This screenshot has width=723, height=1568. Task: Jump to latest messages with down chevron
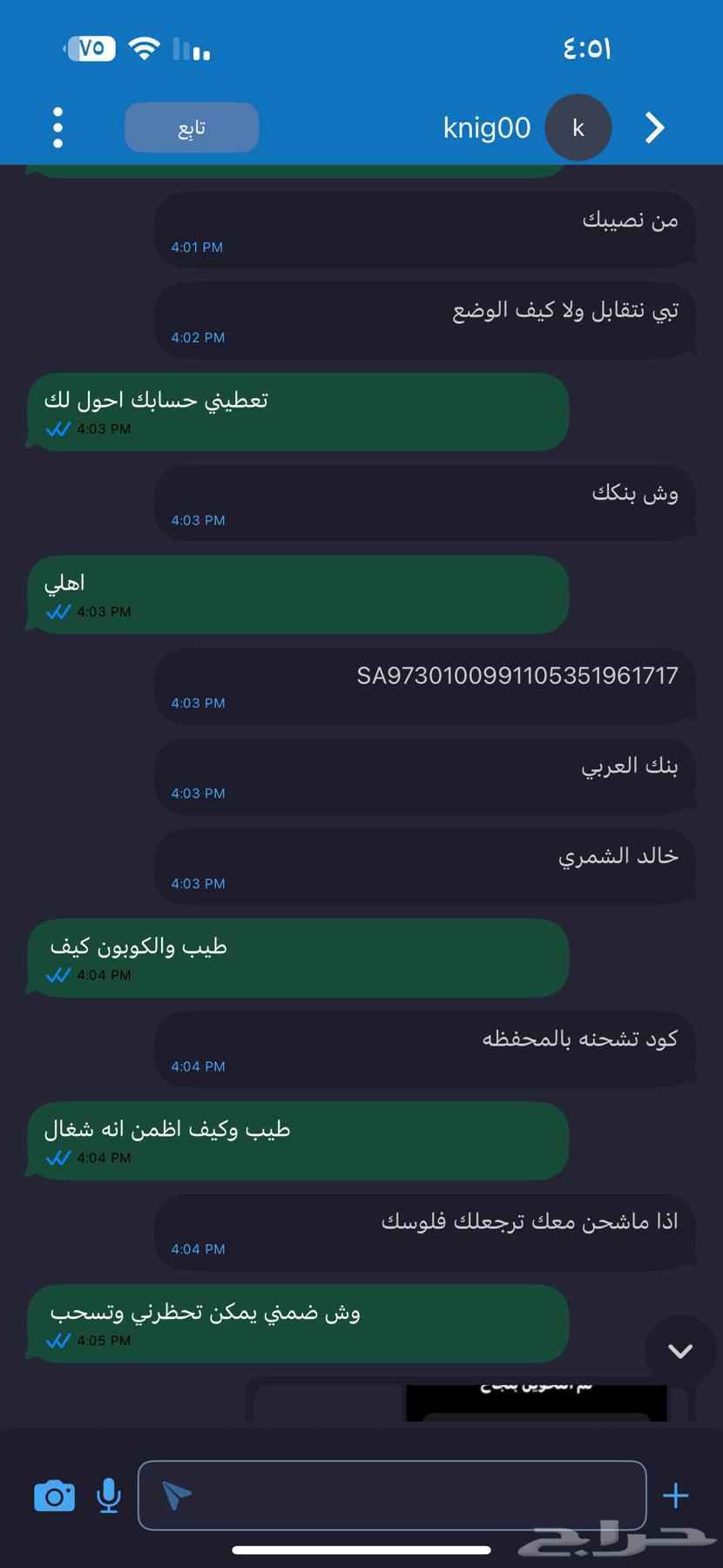click(x=679, y=1351)
